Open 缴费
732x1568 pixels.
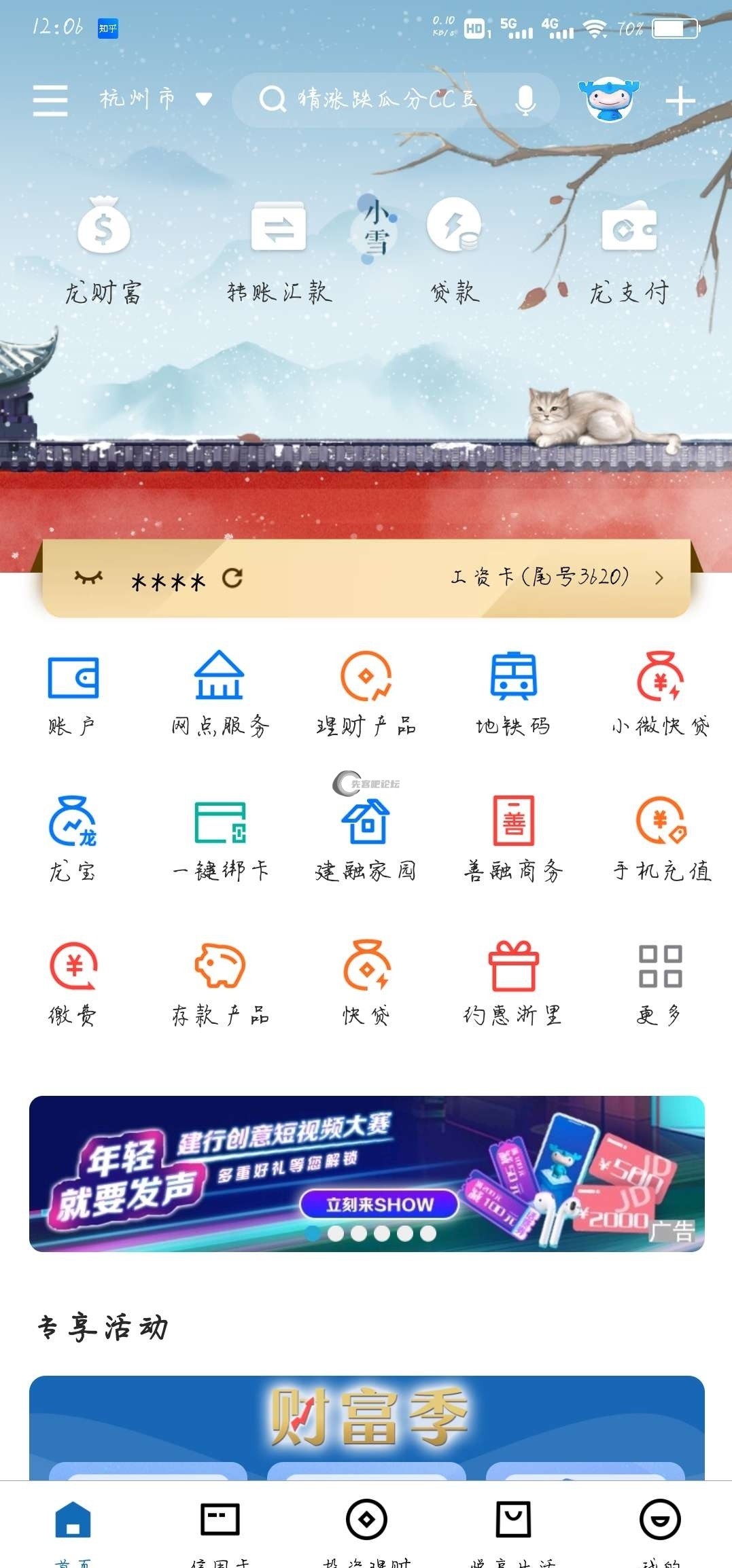73,983
